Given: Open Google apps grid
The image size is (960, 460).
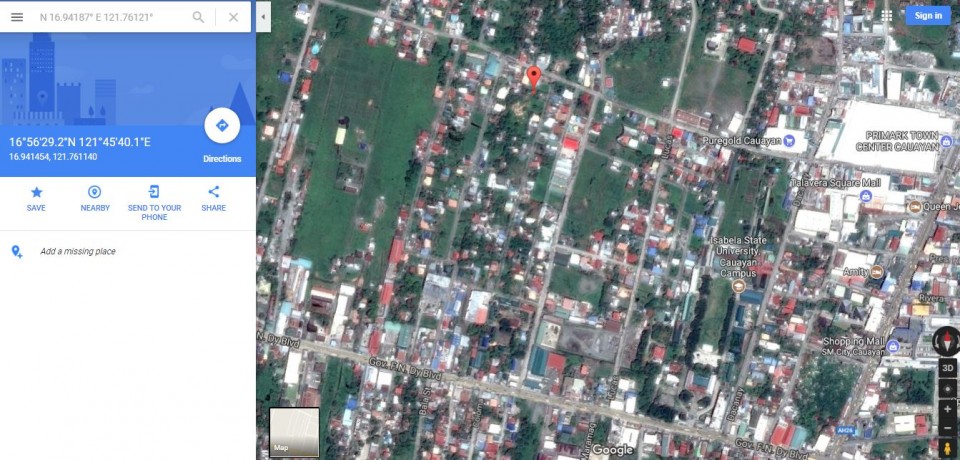Looking at the screenshot, I should [886, 15].
